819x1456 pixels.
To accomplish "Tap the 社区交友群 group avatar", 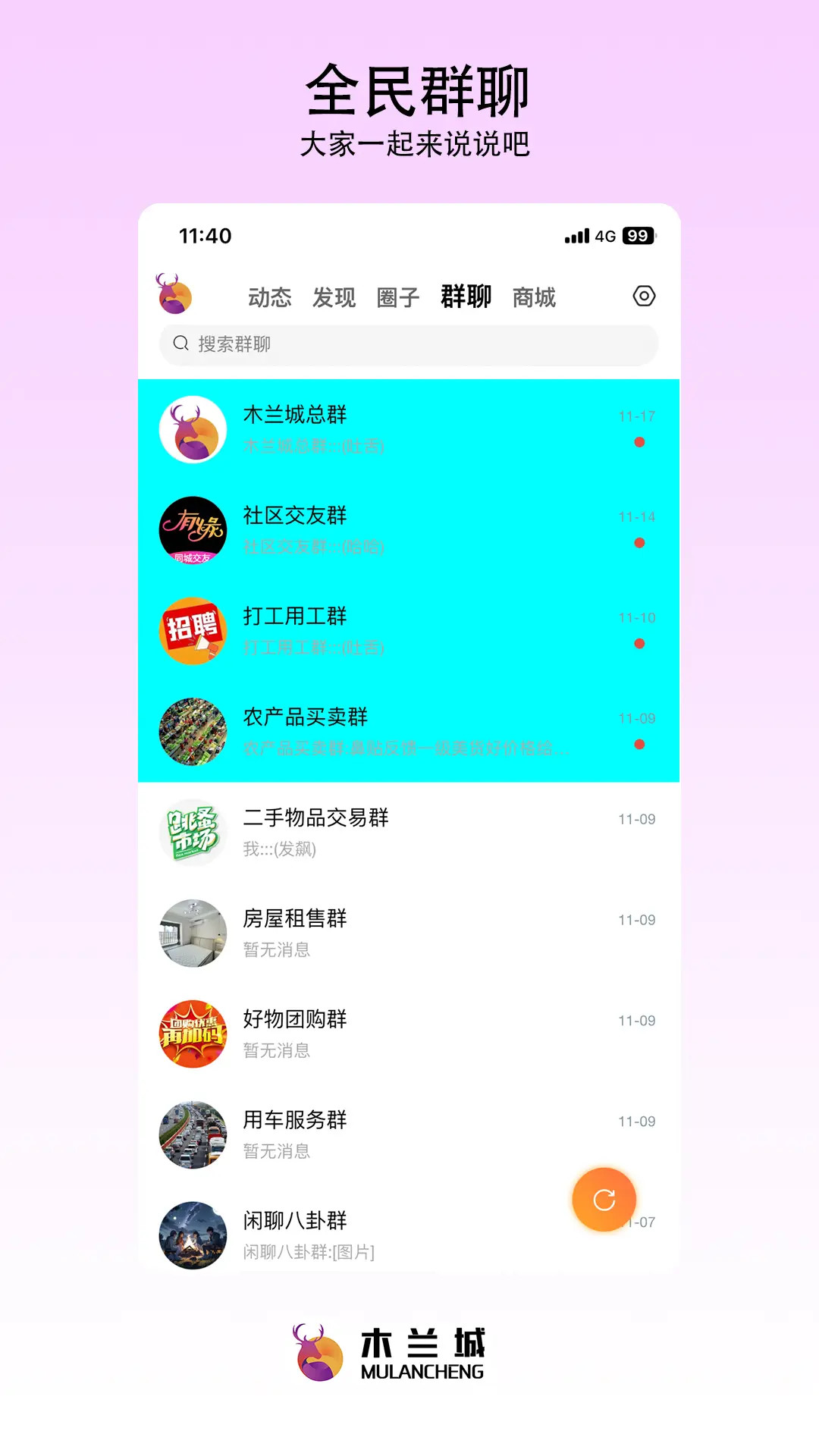I will click(192, 530).
